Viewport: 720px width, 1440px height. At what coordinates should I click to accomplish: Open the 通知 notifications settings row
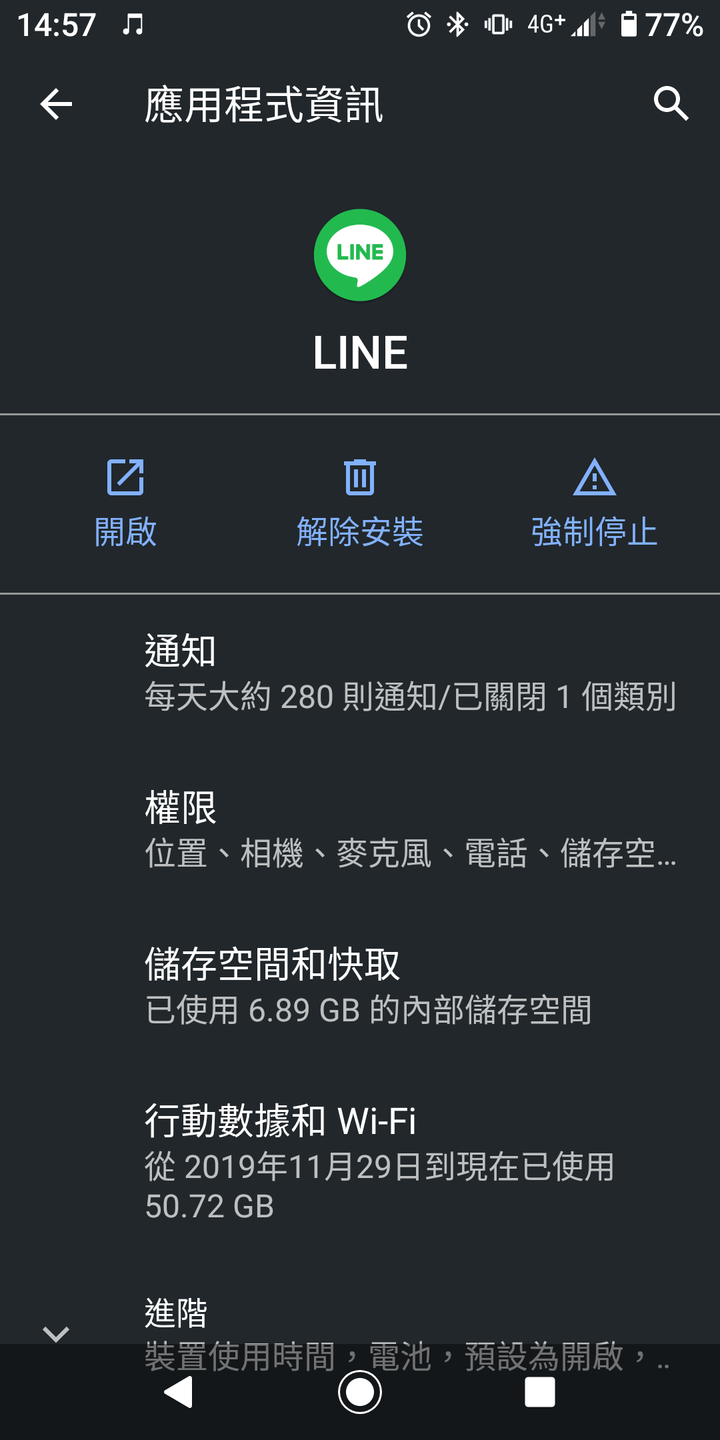[x=360, y=673]
